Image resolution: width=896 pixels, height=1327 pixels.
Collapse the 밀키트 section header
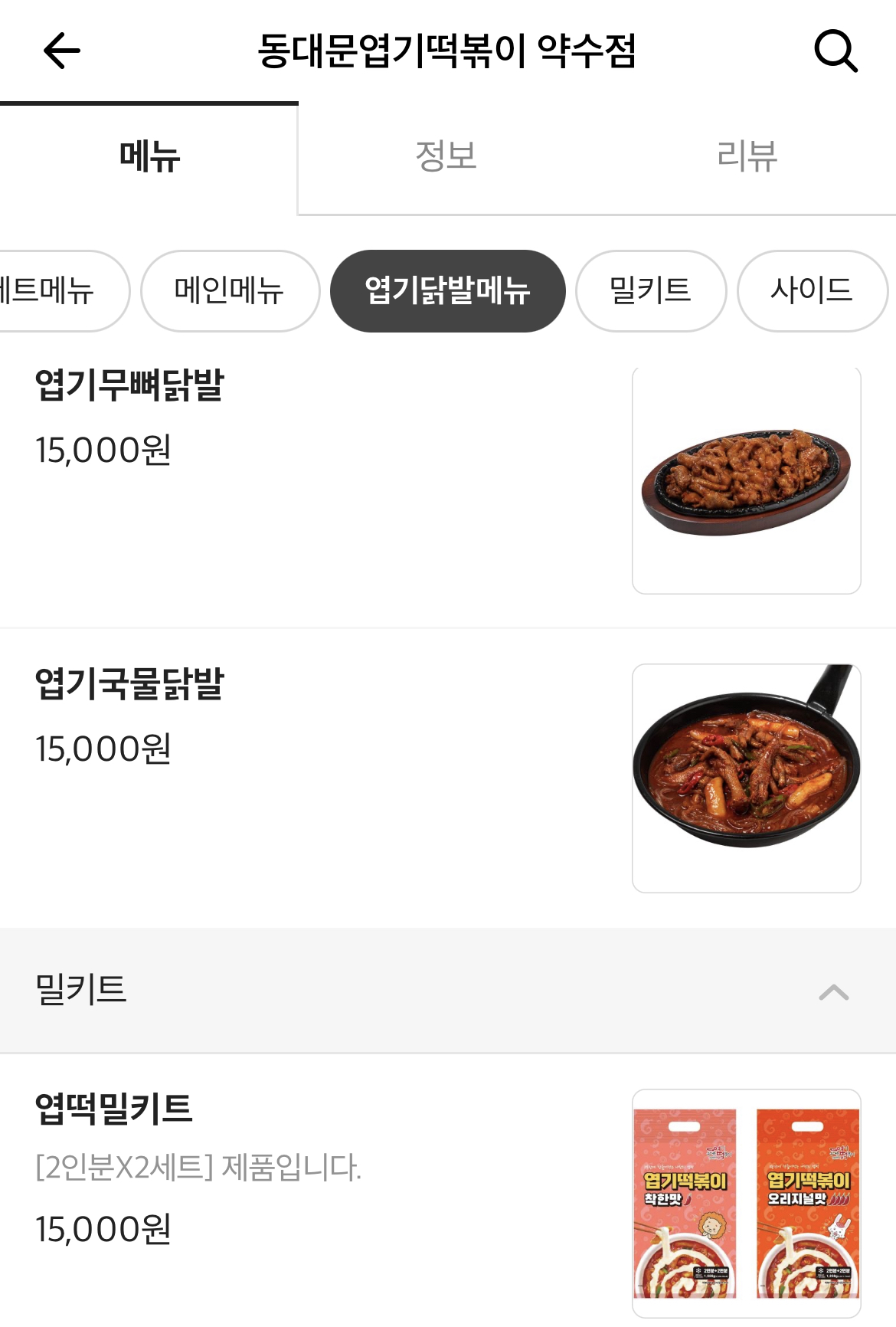click(x=833, y=992)
